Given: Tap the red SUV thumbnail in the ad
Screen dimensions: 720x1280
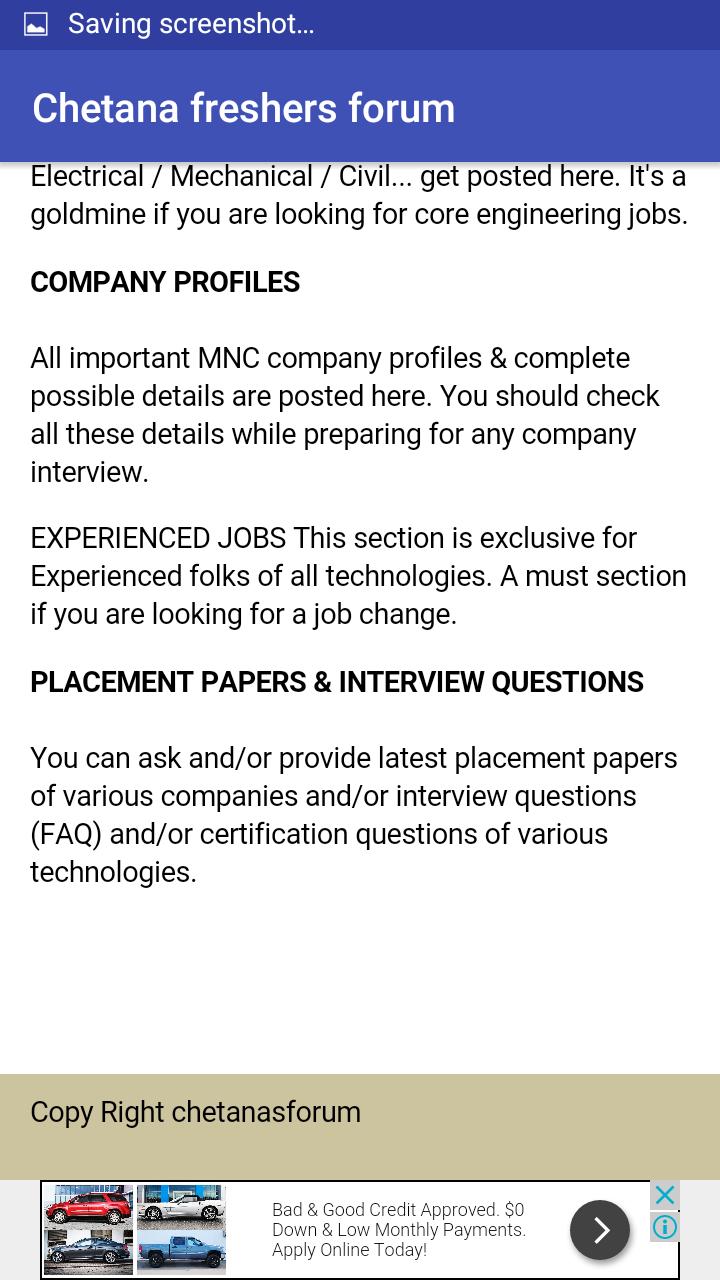Looking at the screenshot, I should pos(88,1203).
